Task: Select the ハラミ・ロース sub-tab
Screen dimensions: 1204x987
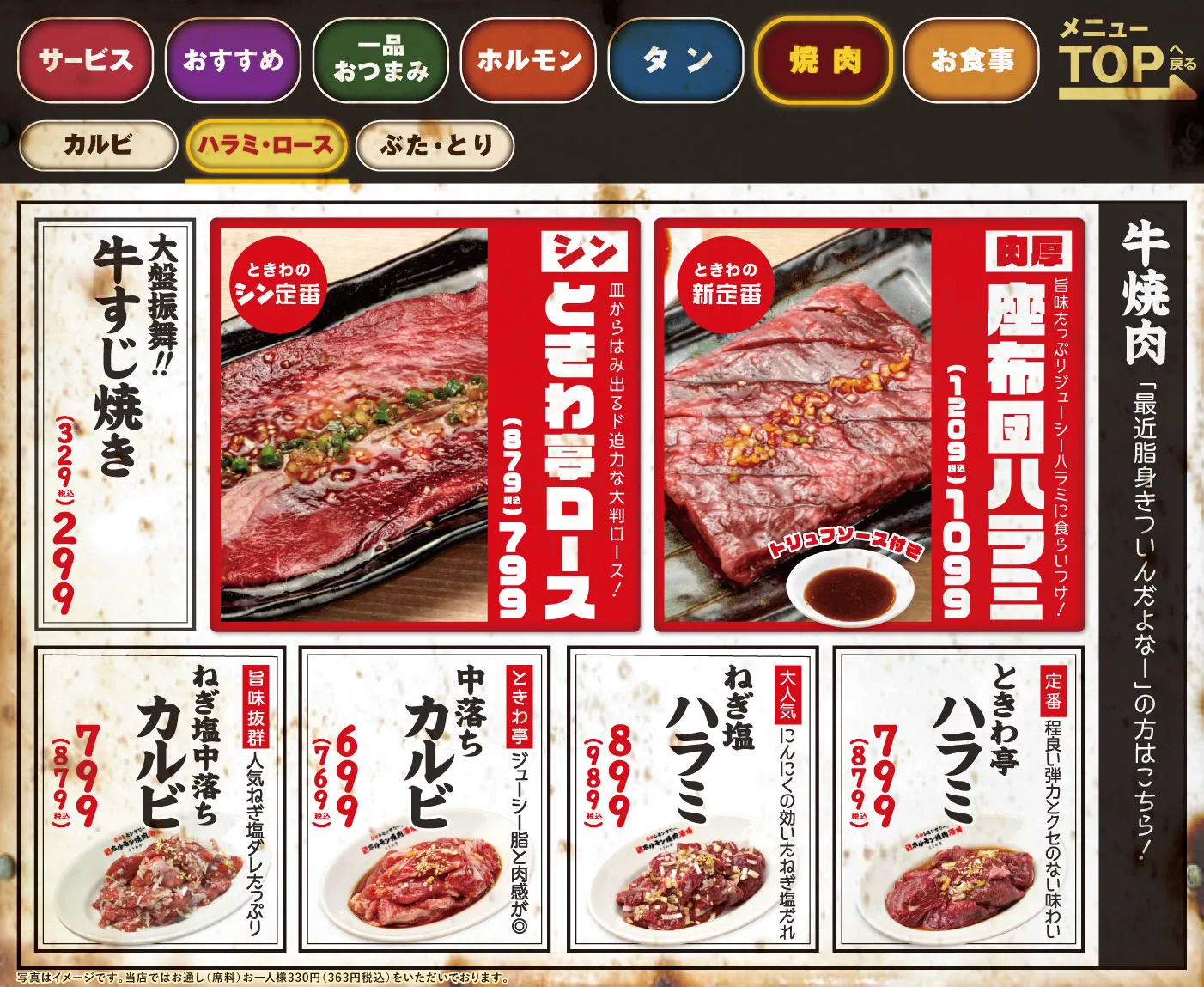Action: click(265, 145)
